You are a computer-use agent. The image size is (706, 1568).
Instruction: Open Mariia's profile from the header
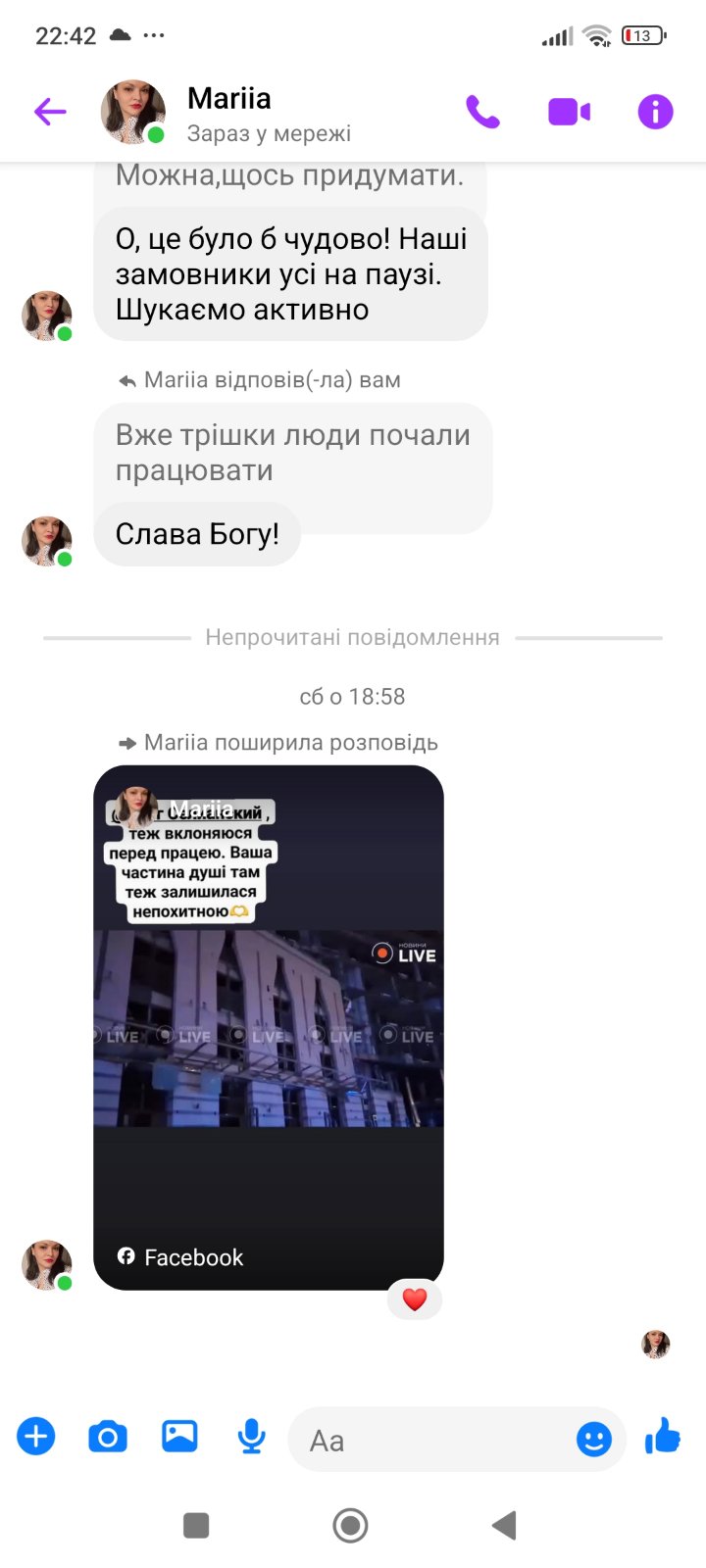[x=228, y=113]
